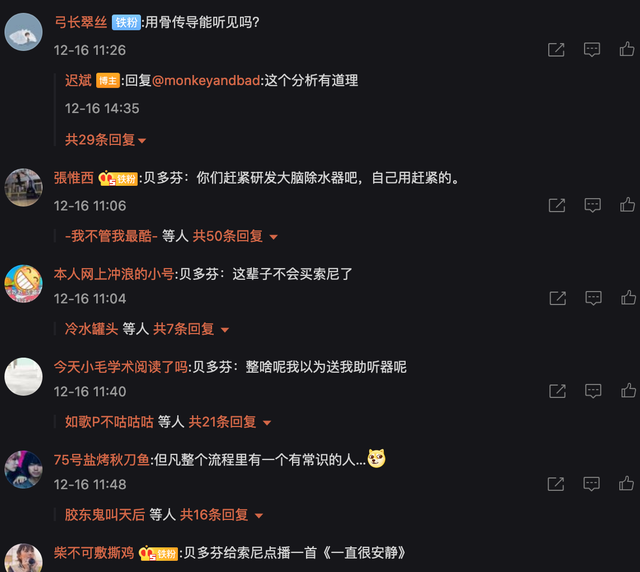Expand 共7条回复 under 本人网上冲浪的小号's comment
Screen dimensions: 640x572
tap(191, 328)
